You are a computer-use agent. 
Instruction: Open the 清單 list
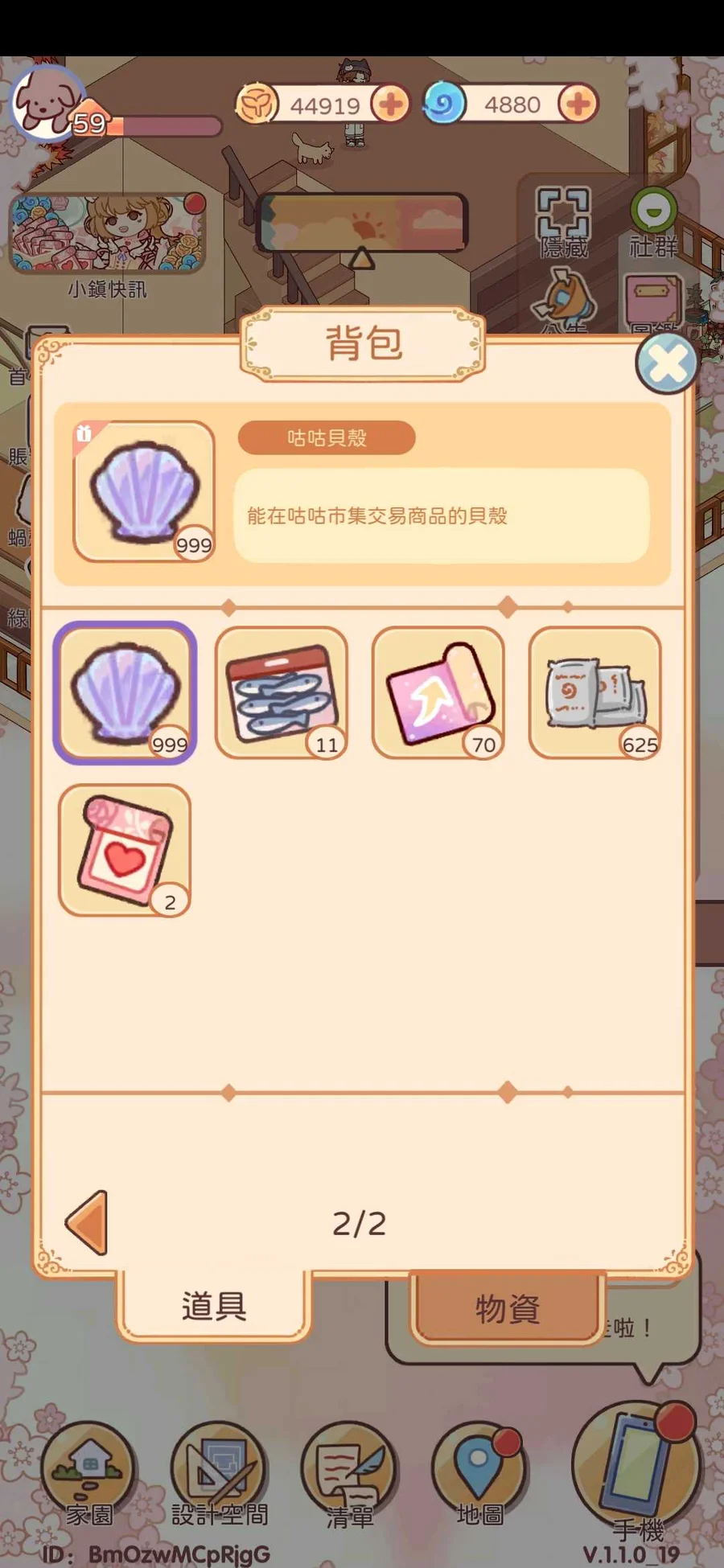point(349,1473)
